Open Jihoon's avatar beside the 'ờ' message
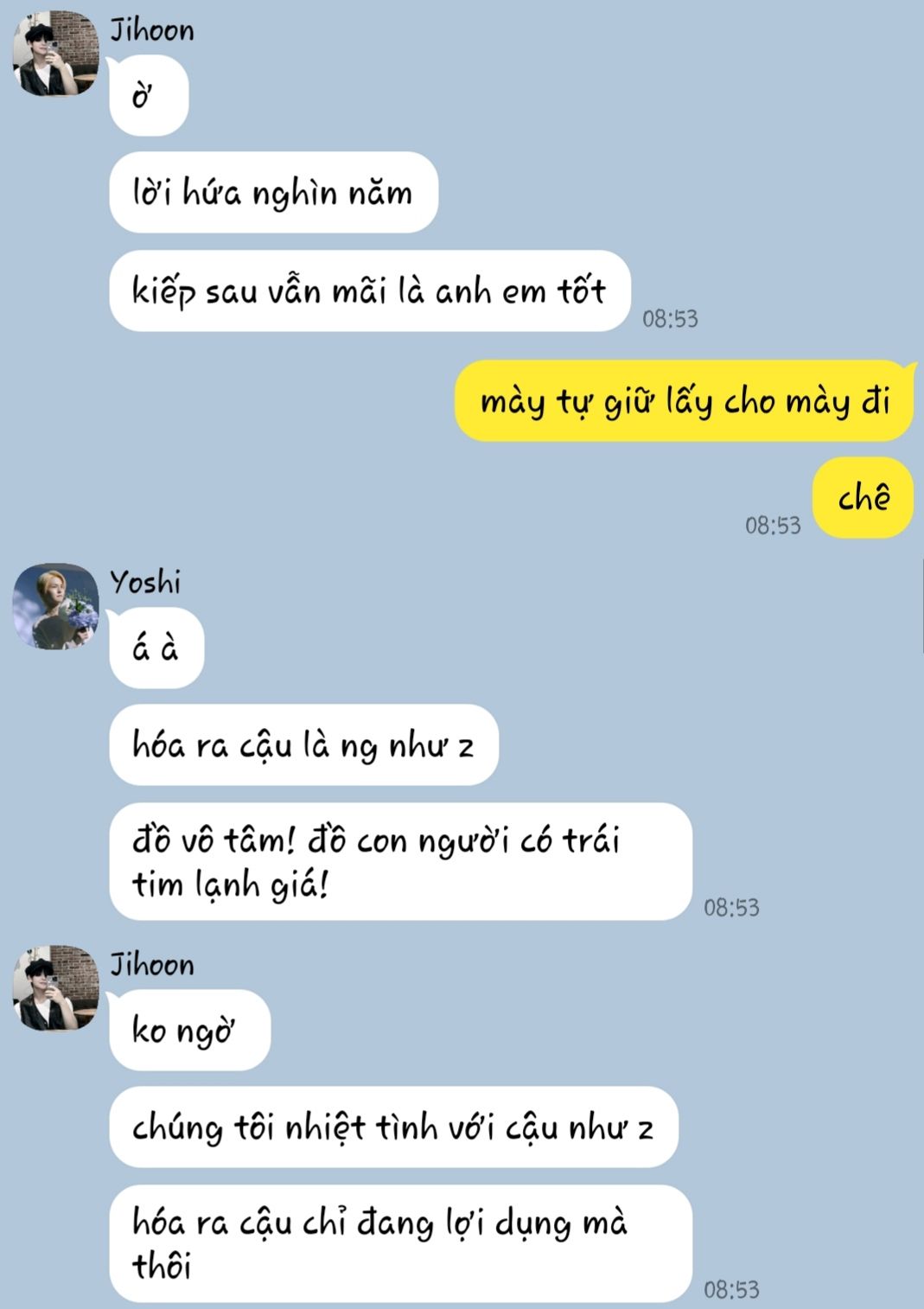The width and height of the screenshot is (924, 1309). (x=55, y=54)
